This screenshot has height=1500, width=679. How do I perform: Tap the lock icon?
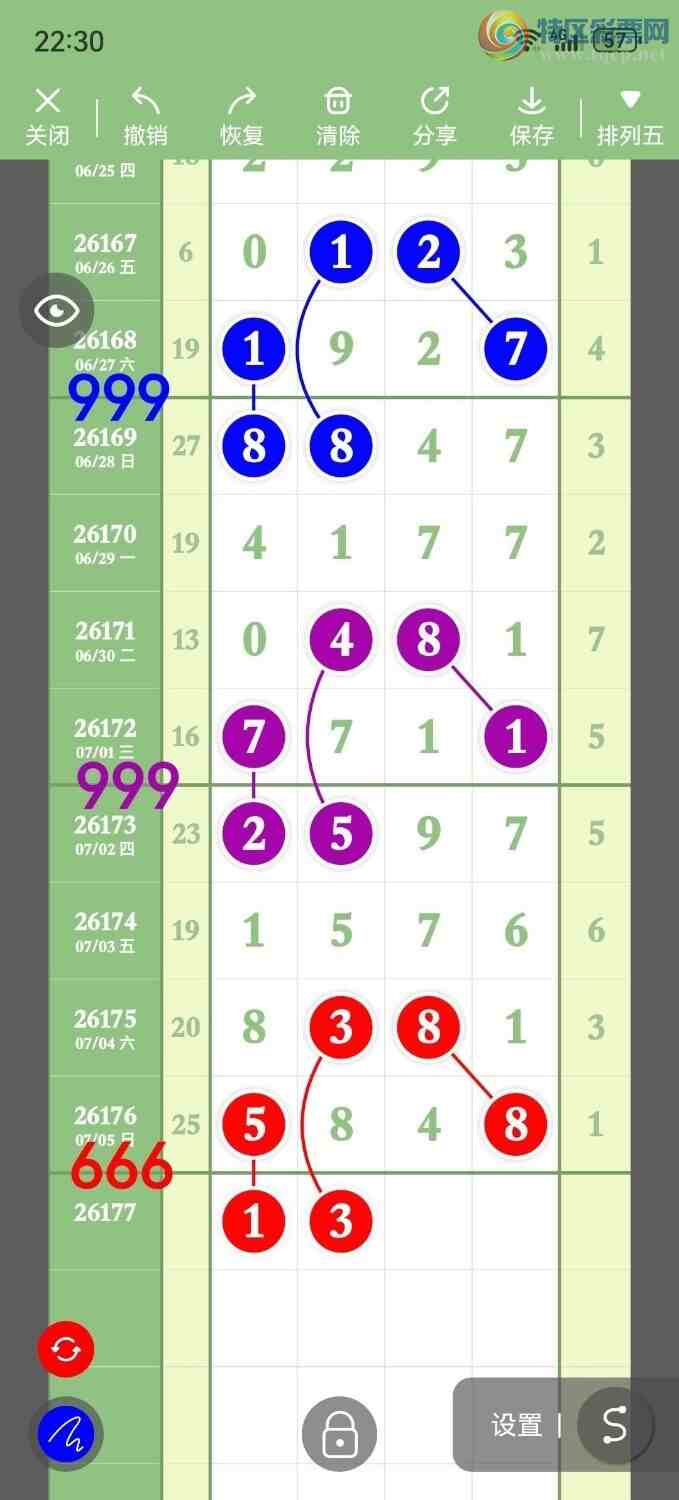[340, 1435]
